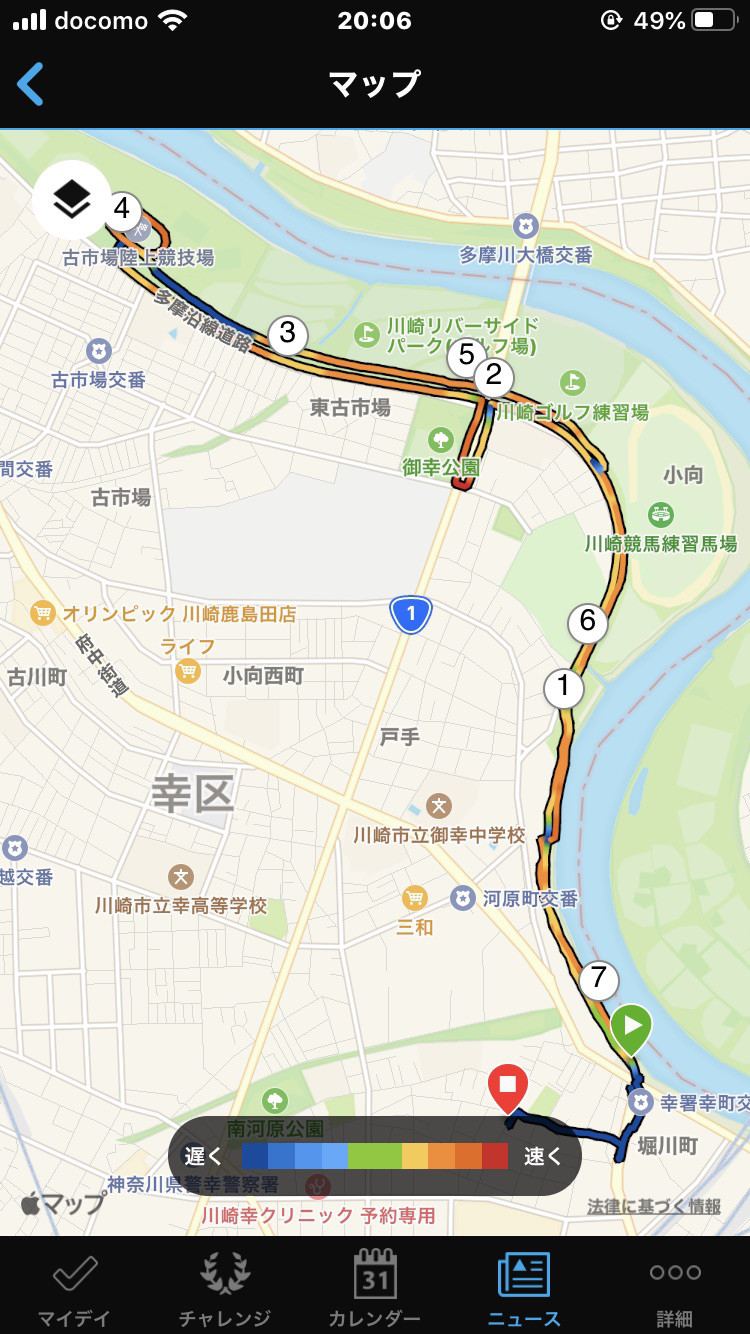Open the 法律に基づく情報 legal link
This screenshot has height=1334, width=750.
(x=654, y=1207)
